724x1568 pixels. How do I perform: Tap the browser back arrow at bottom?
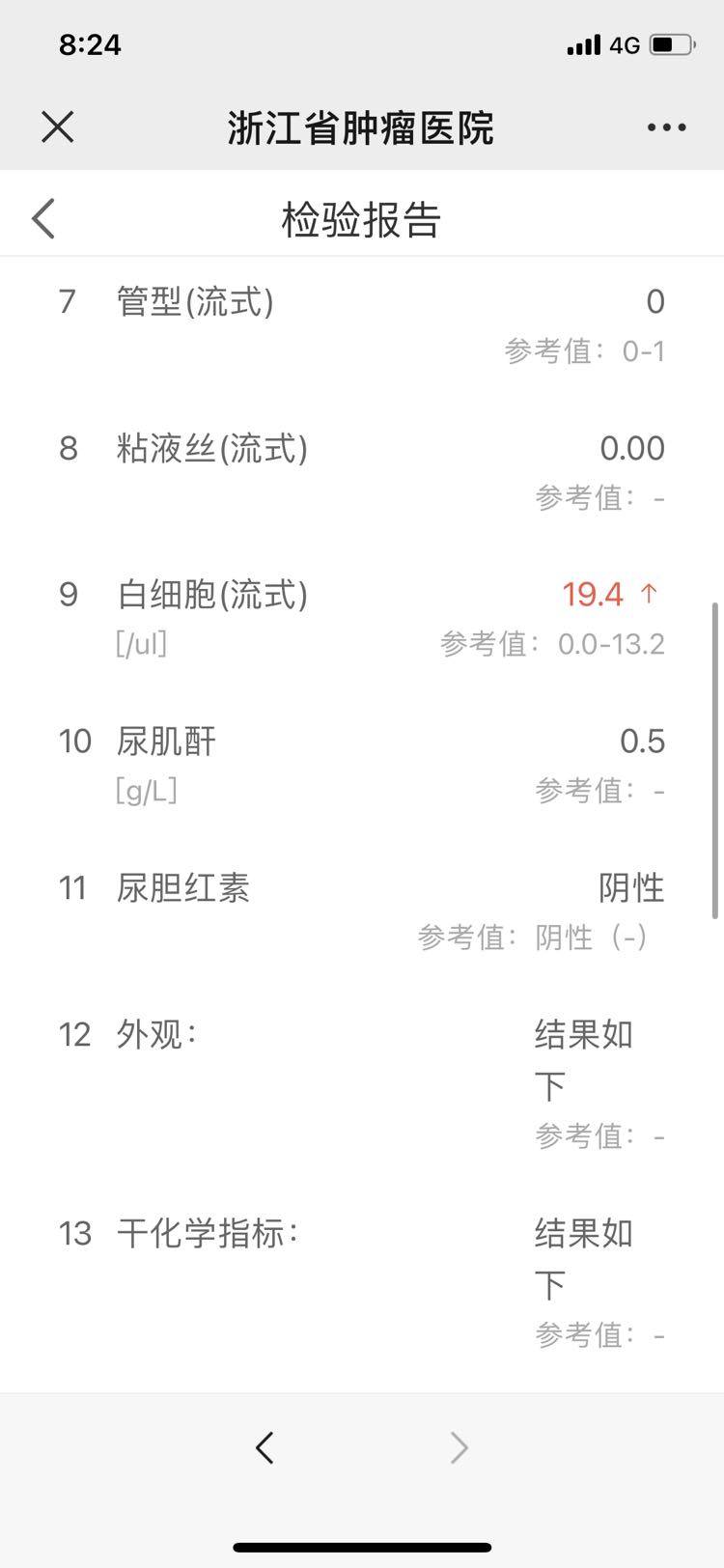click(x=265, y=1447)
